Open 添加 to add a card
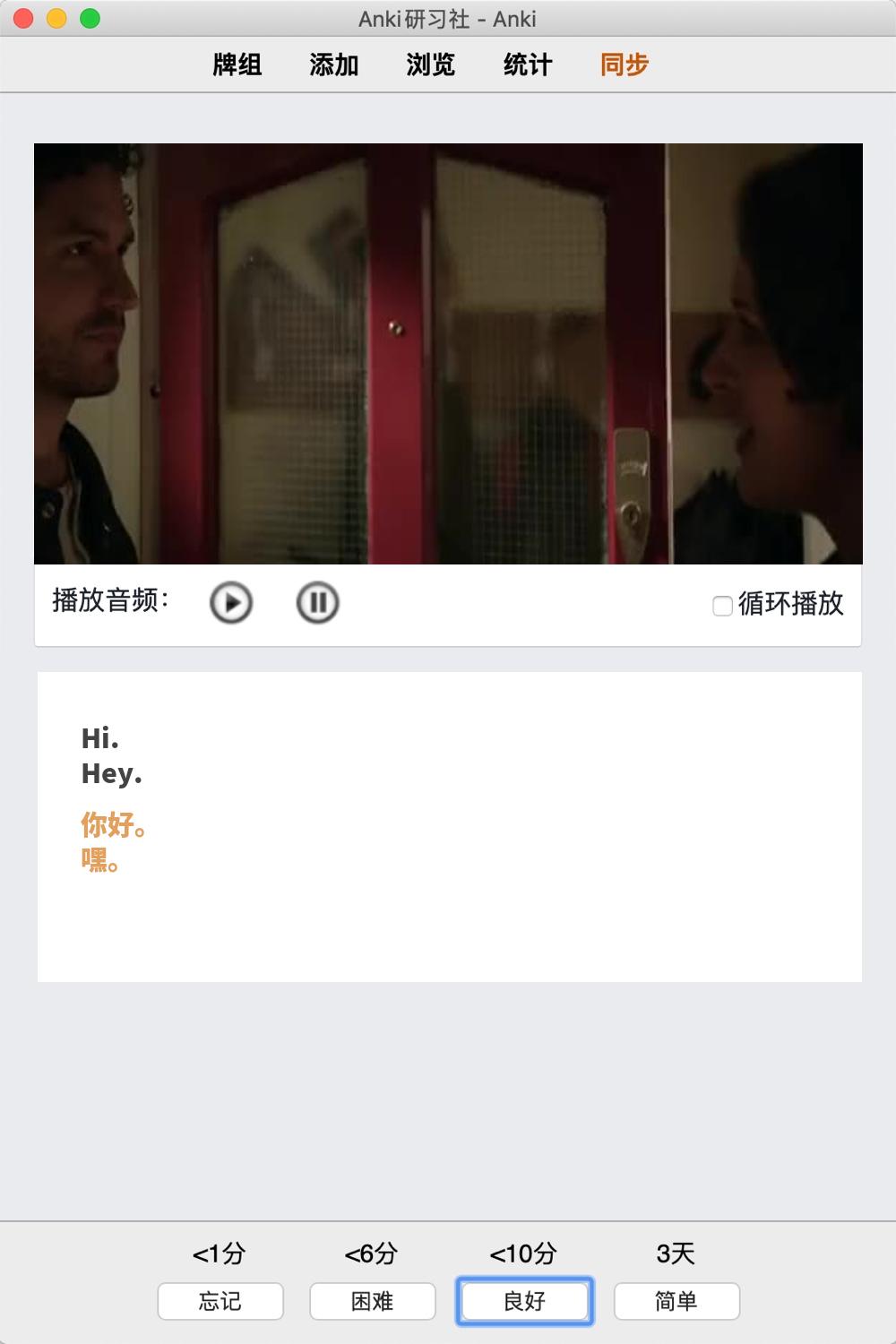 (x=334, y=65)
